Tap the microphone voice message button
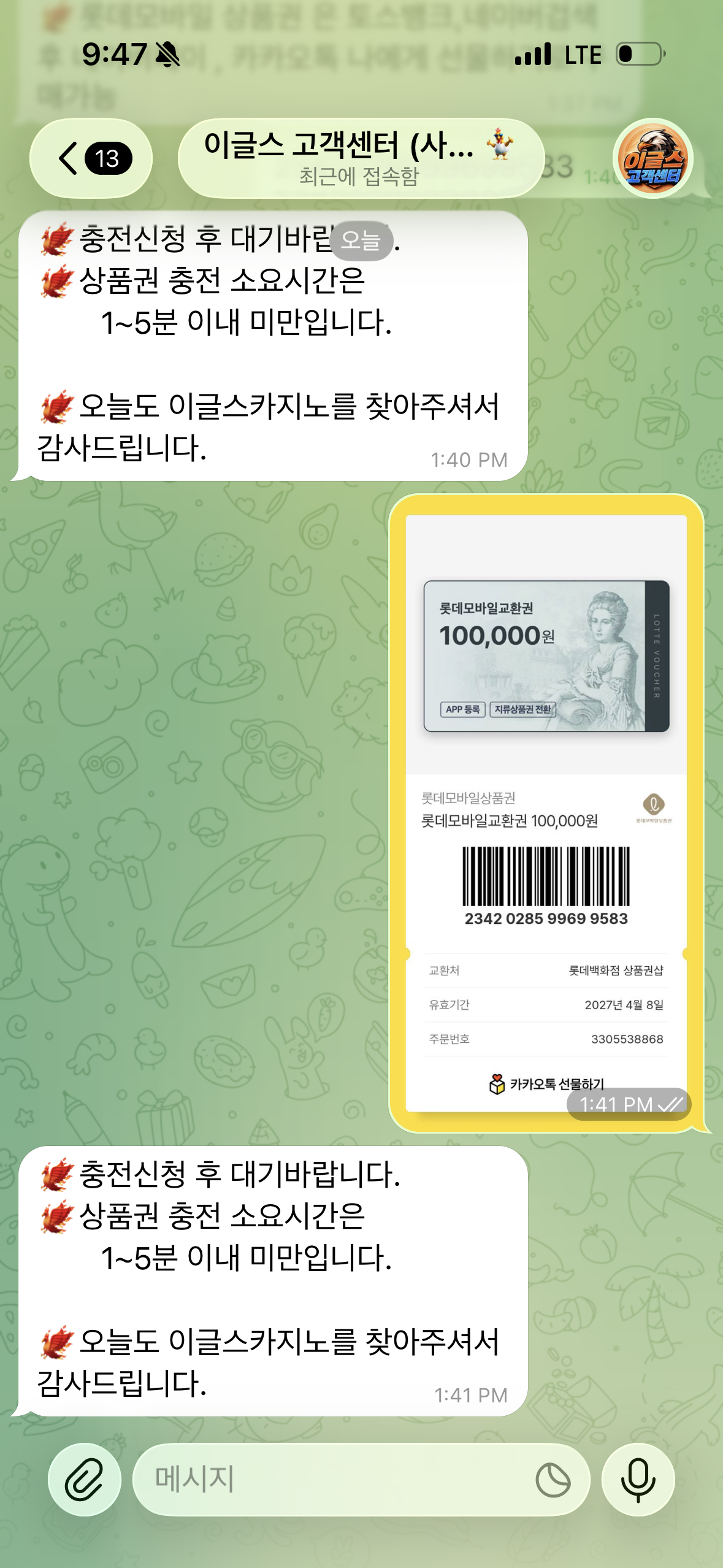 click(x=638, y=1480)
